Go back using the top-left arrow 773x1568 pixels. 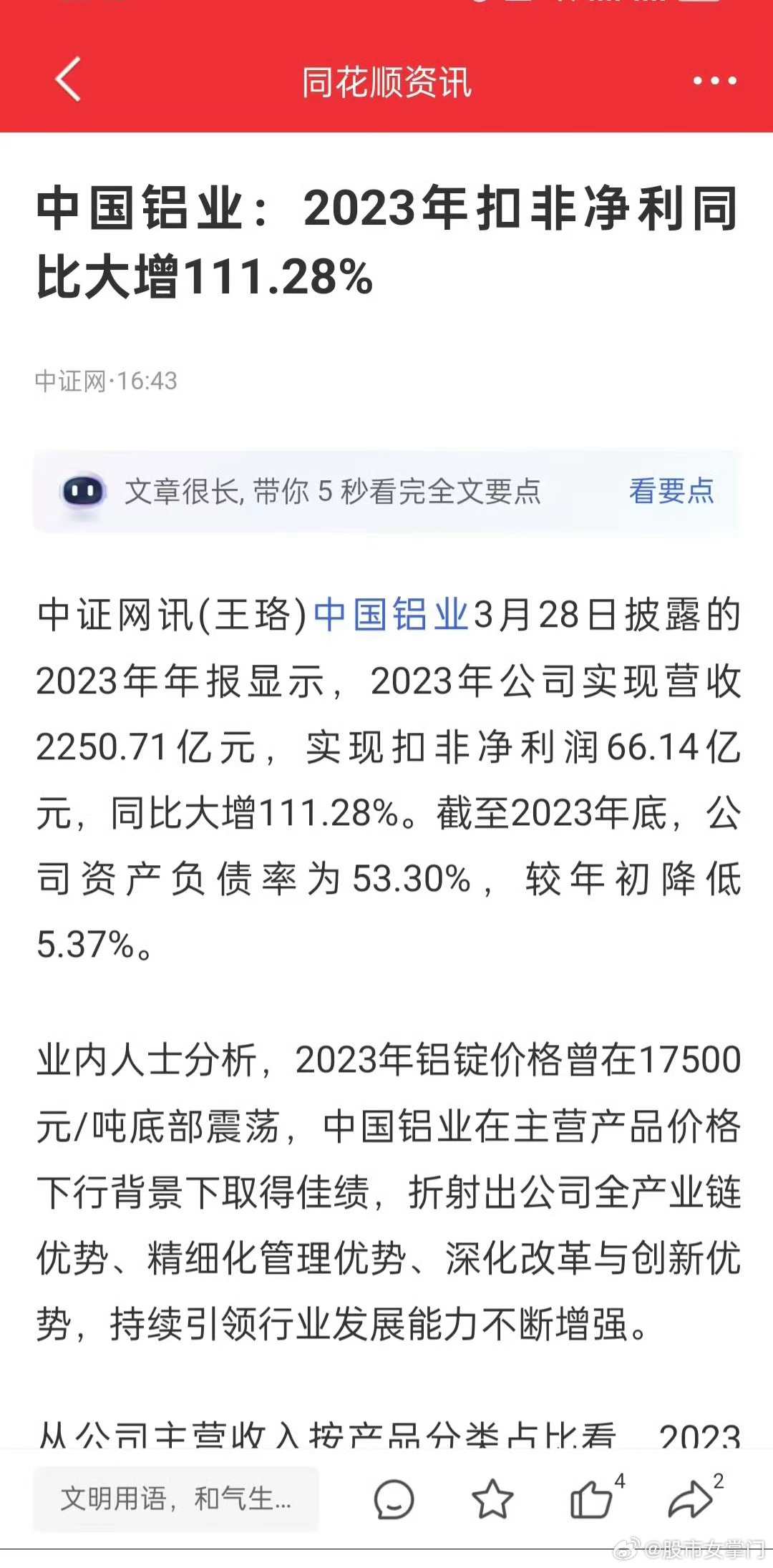tap(68, 80)
